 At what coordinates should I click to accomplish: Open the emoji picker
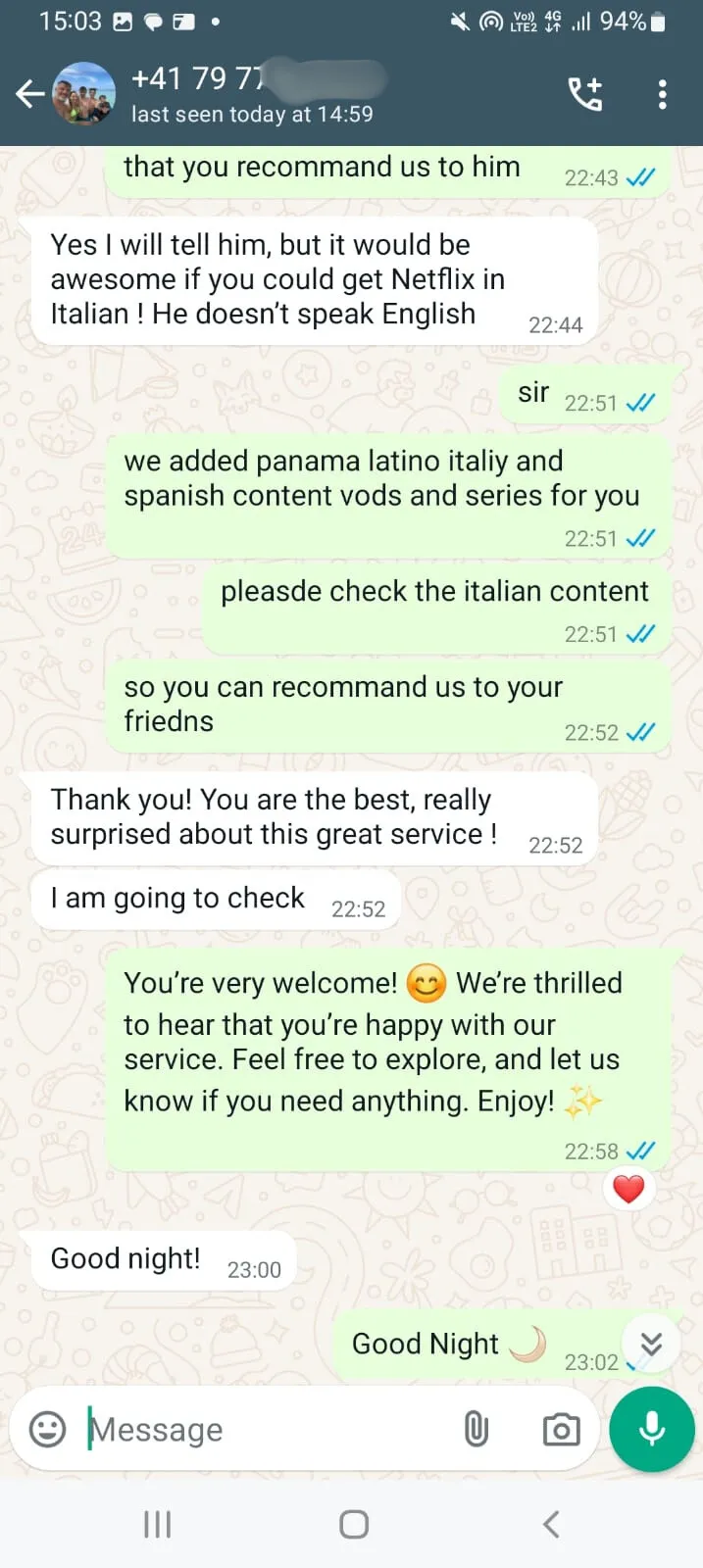pos(47,1429)
